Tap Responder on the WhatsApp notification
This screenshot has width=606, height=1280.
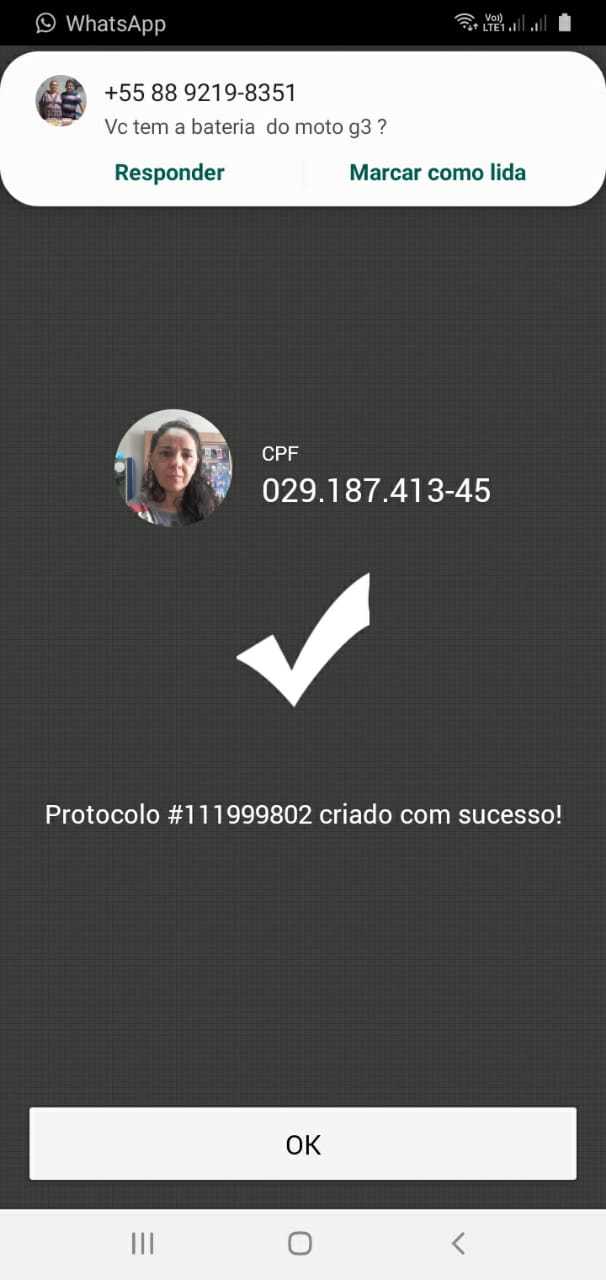169,172
